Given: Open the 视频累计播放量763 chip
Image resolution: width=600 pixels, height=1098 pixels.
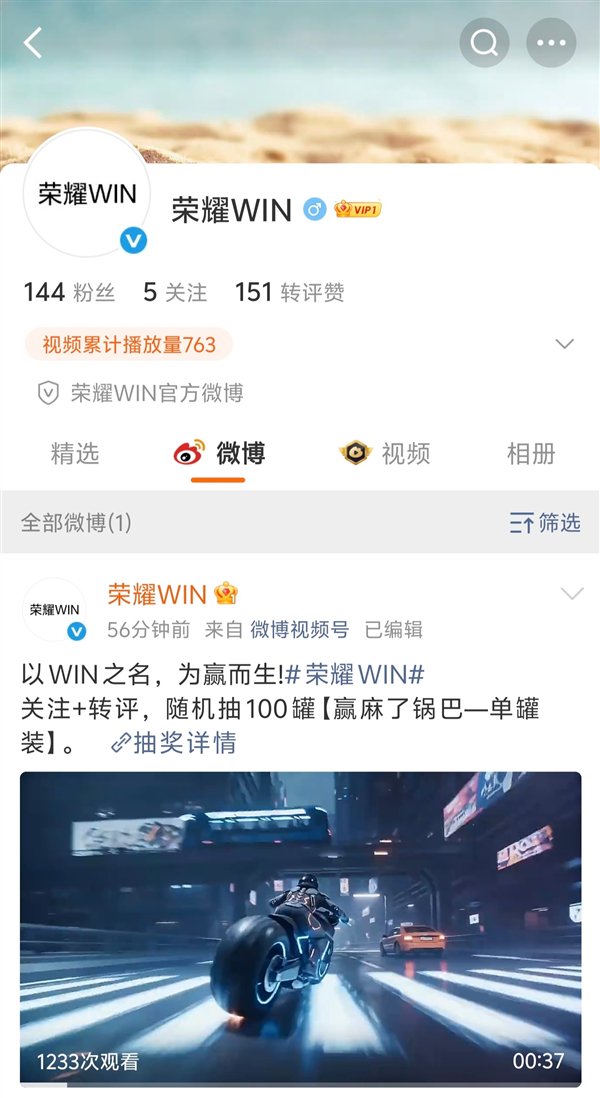Looking at the screenshot, I should (129, 345).
